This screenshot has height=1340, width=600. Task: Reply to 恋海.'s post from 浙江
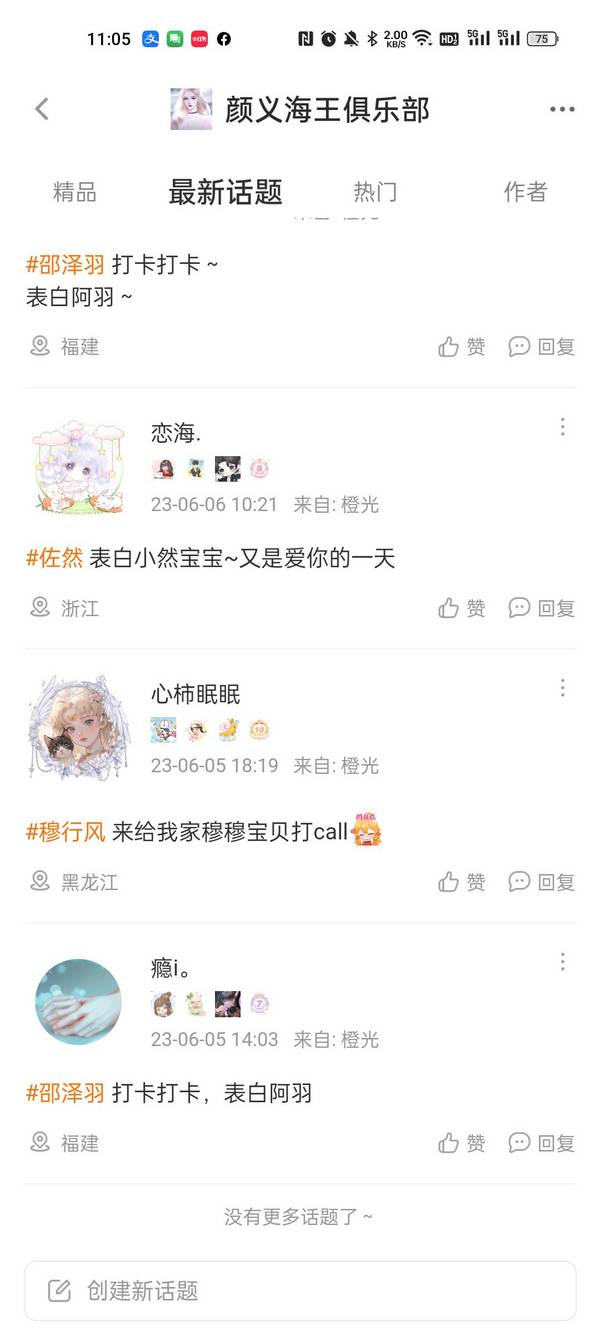(541, 608)
